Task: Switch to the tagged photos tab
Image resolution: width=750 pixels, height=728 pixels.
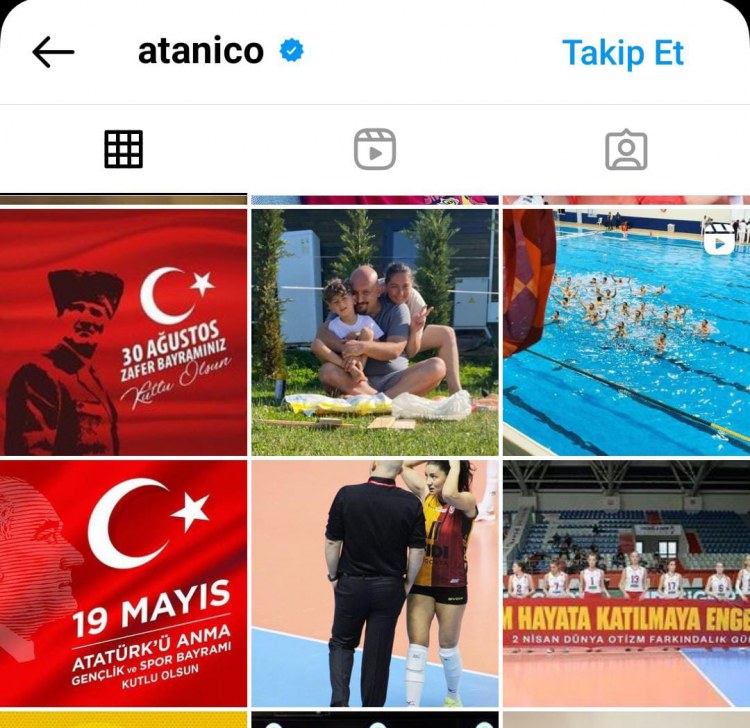Action: [626, 150]
